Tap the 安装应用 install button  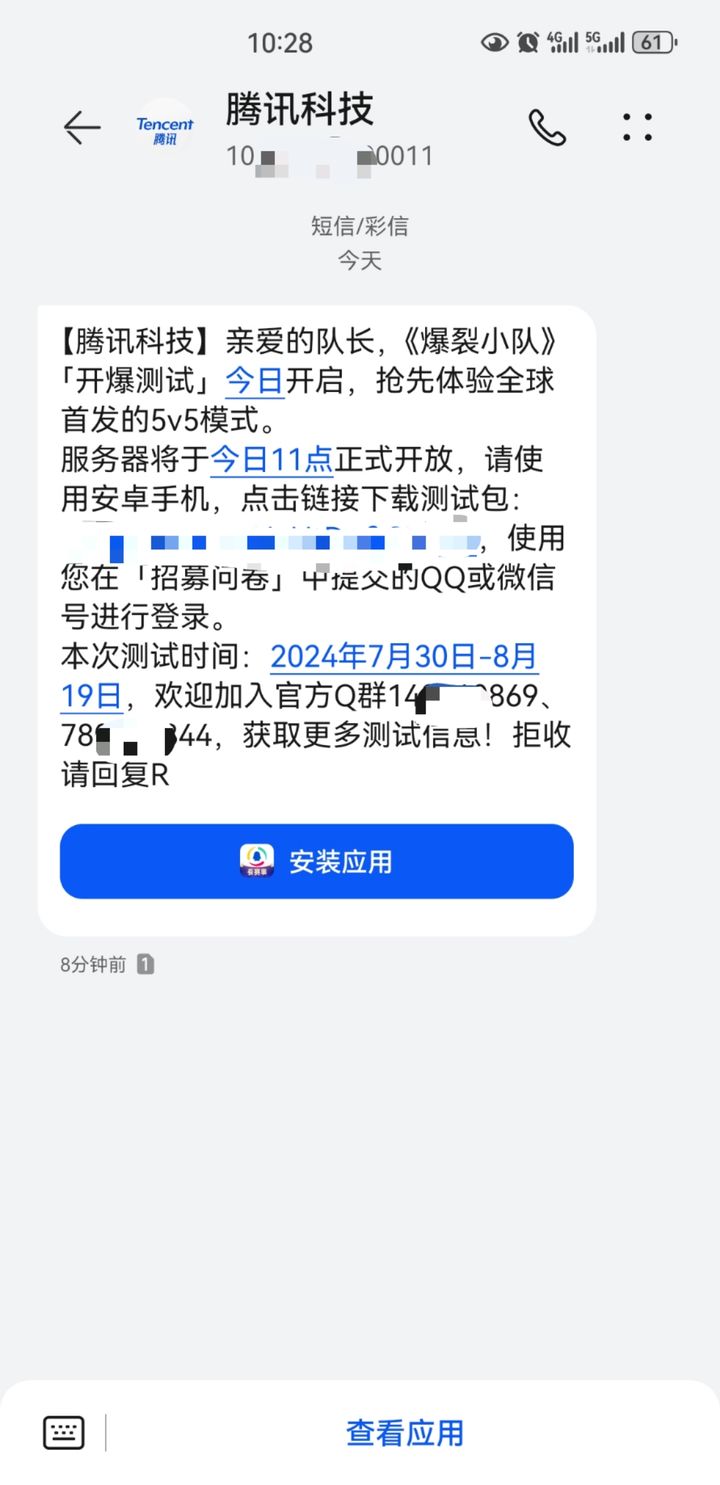pos(316,861)
